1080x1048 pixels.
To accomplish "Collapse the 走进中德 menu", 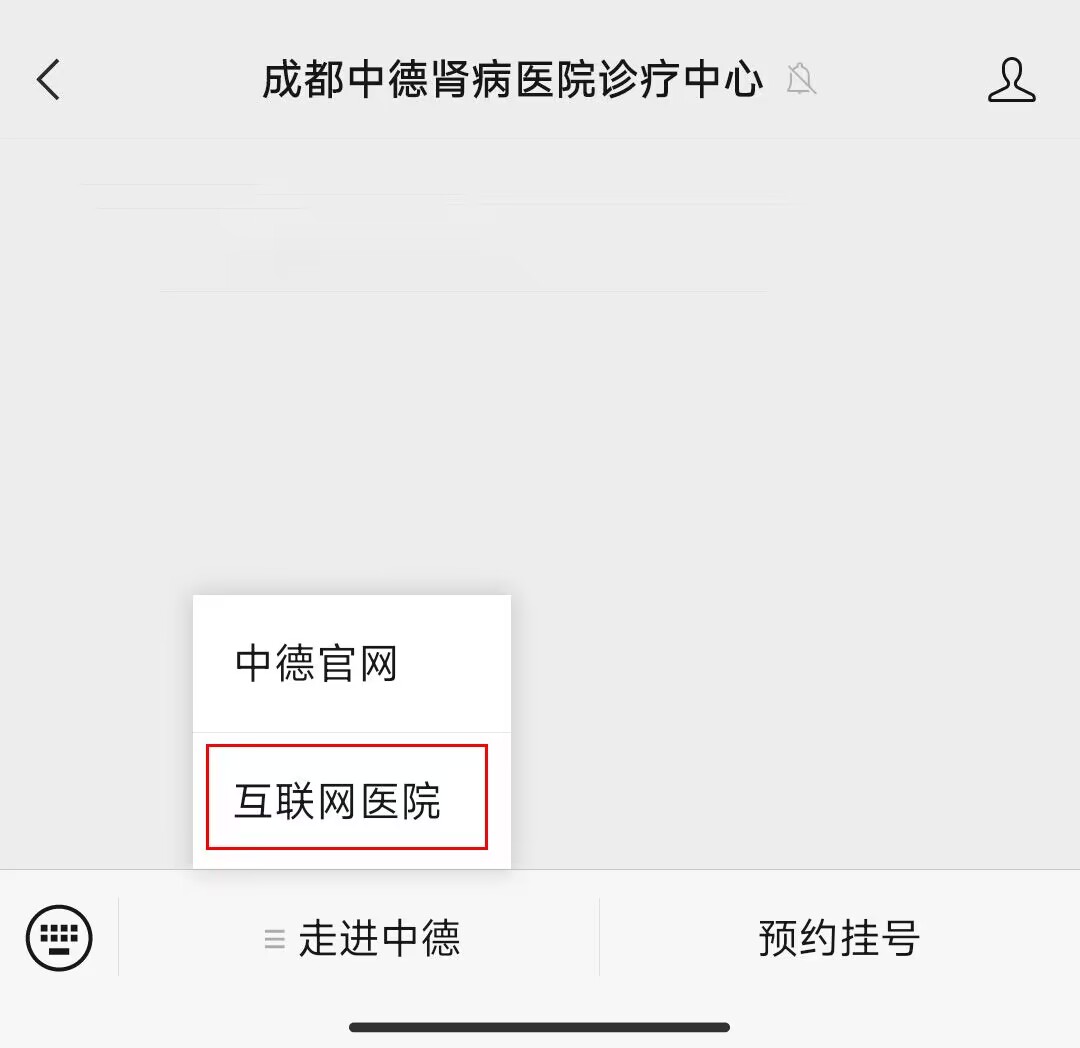I will point(360,938).
